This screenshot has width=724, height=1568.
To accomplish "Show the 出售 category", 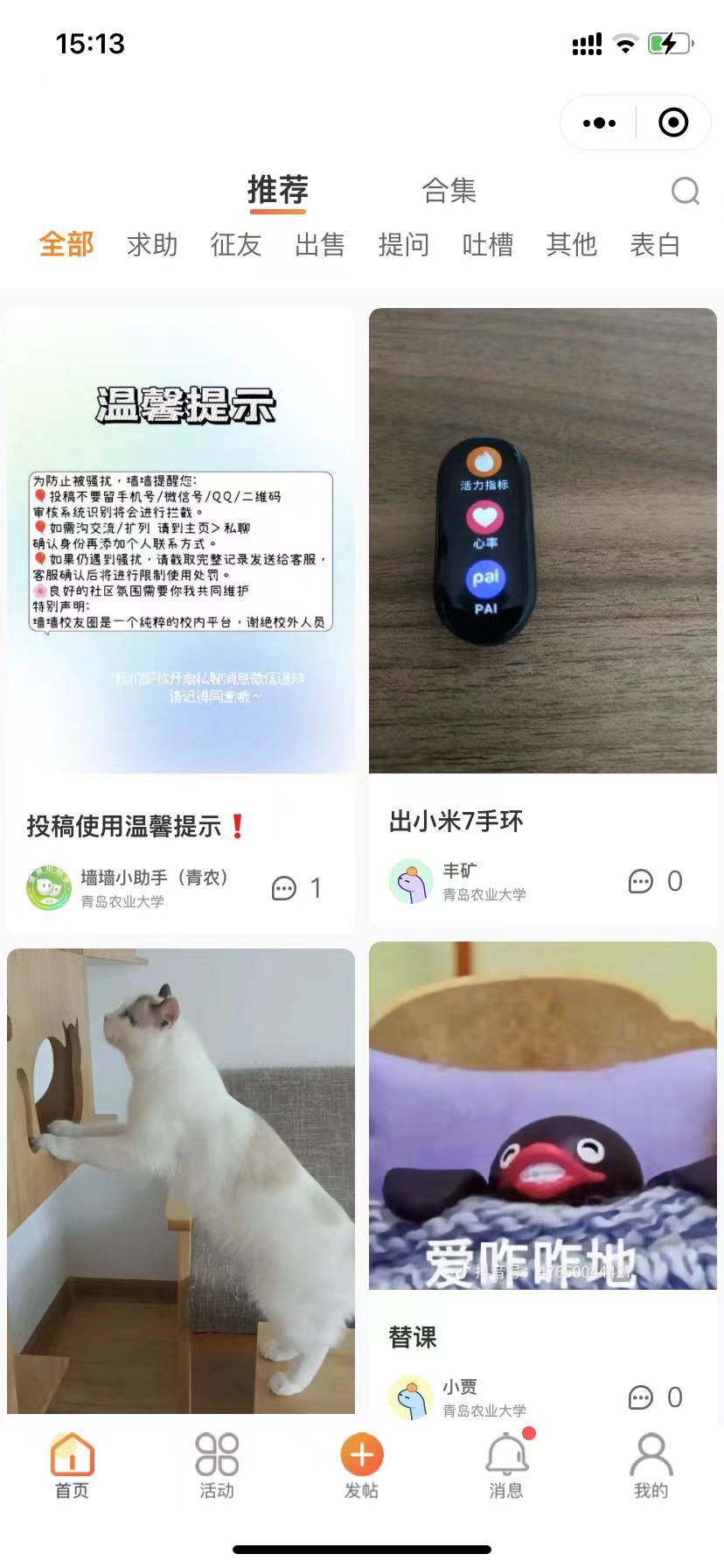I will tap(320, 245).
